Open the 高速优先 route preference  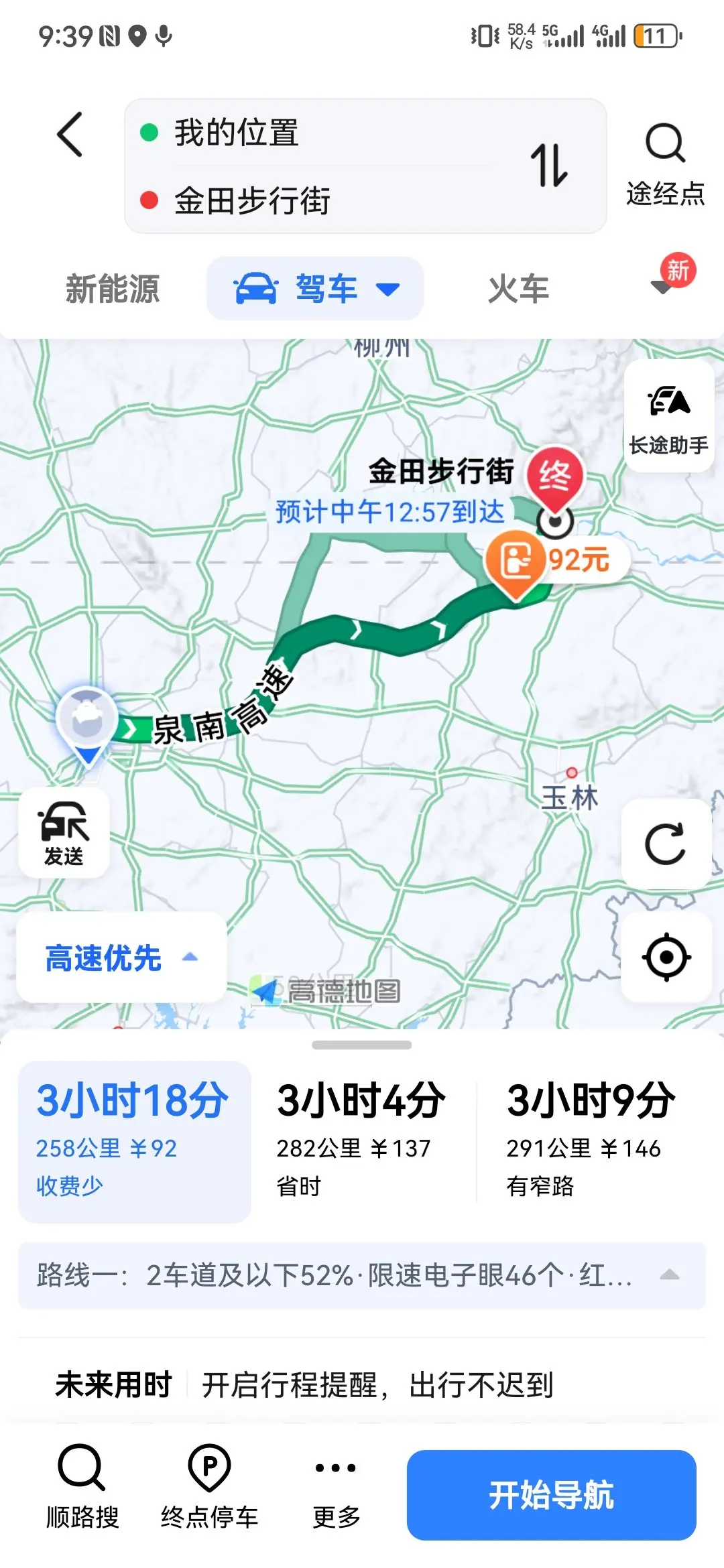coord(121,958)
